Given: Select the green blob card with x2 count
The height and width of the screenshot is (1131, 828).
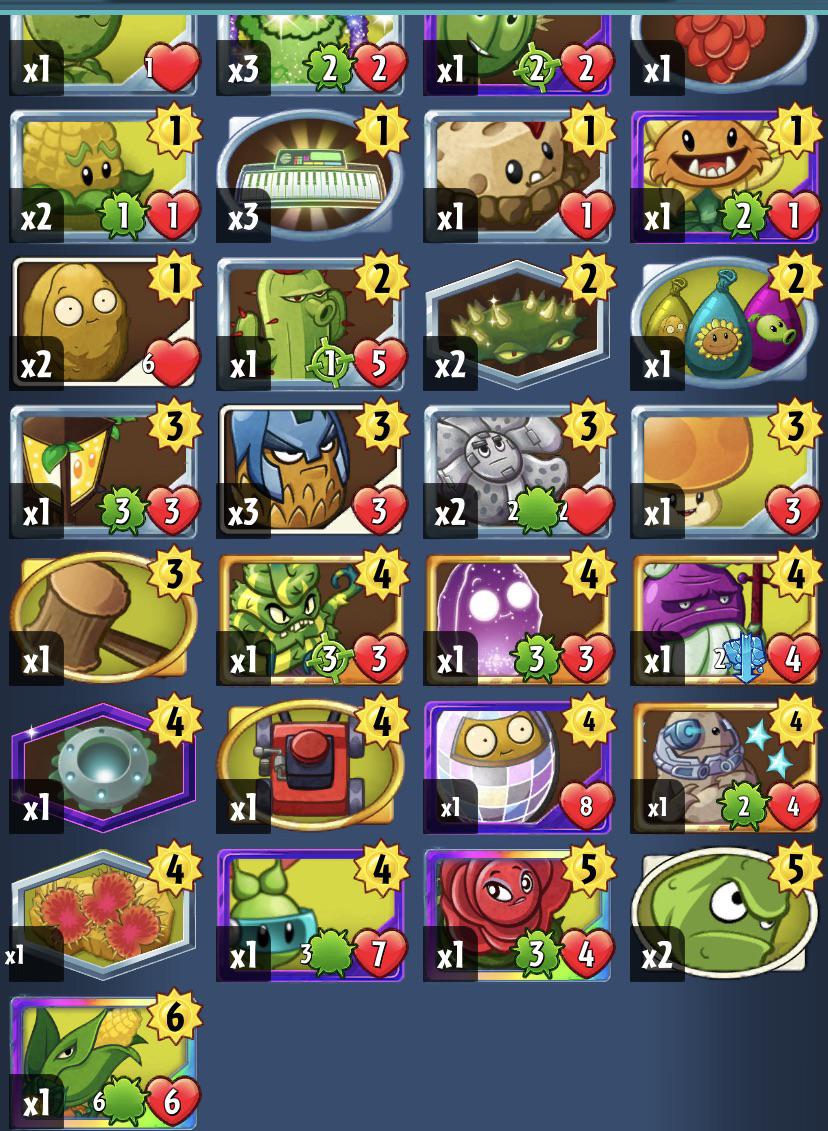Looking at the screenshot, I should click(x=725, y=910).
